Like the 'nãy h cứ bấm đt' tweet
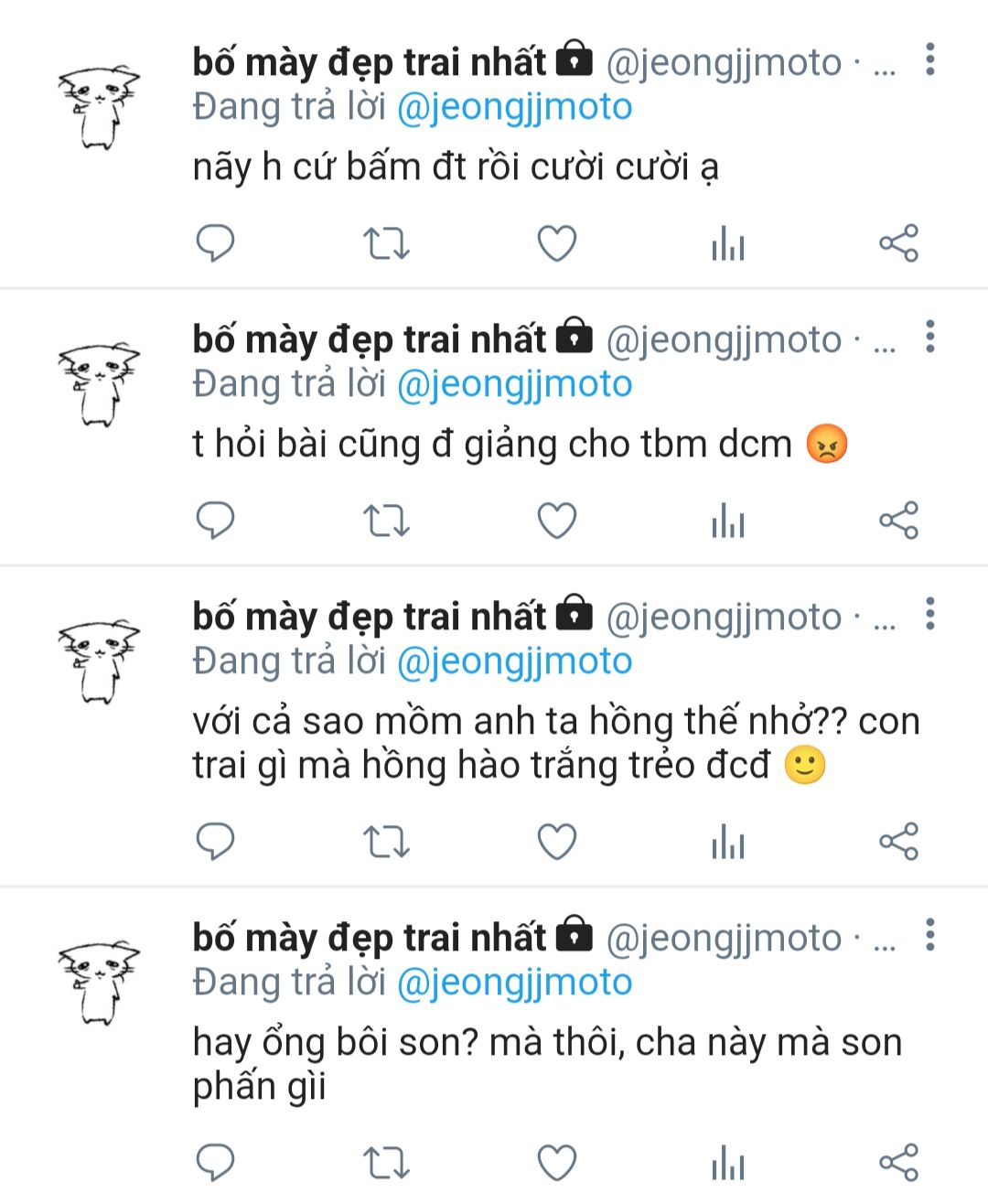The image size is (988, 1204). coord(556,243)
